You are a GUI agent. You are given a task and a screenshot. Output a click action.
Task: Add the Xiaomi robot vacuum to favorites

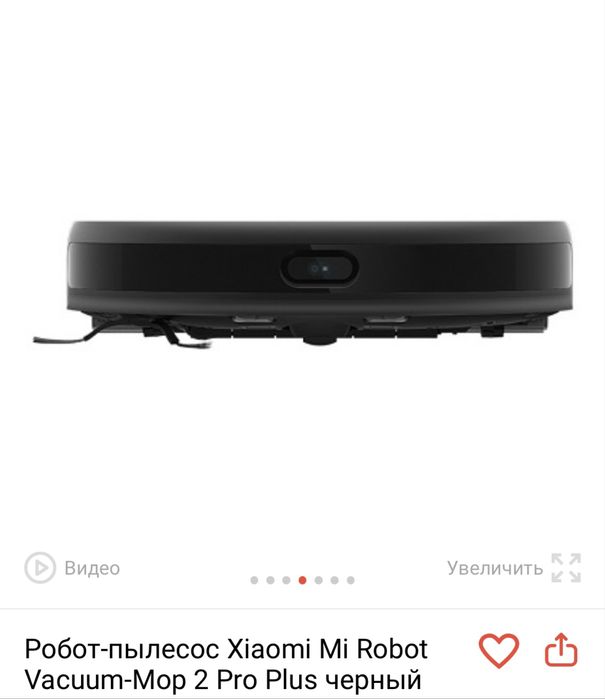click(498, 650)
